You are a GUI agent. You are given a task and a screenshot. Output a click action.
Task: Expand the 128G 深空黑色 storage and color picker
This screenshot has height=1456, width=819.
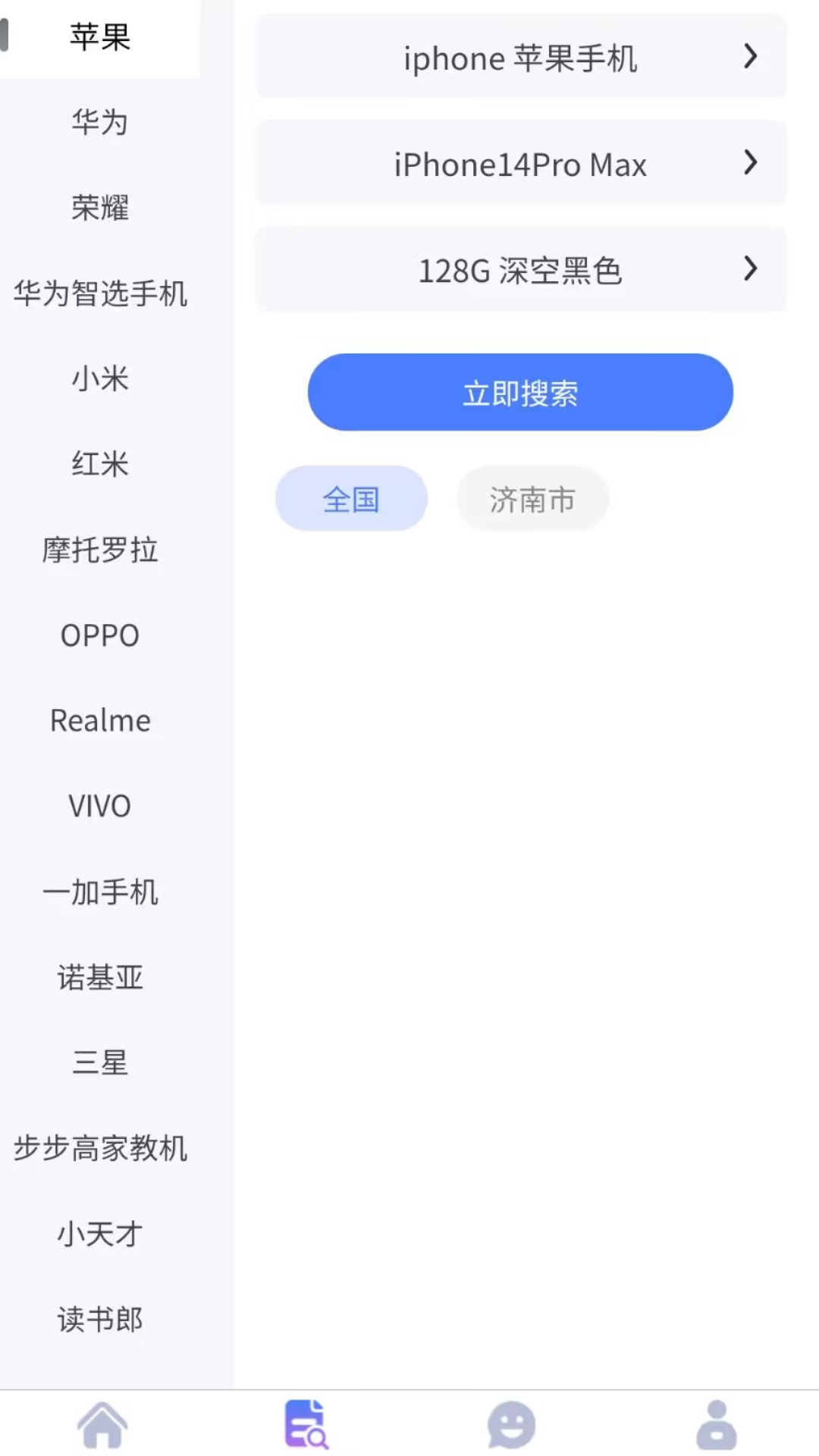[x=520, y=270]
